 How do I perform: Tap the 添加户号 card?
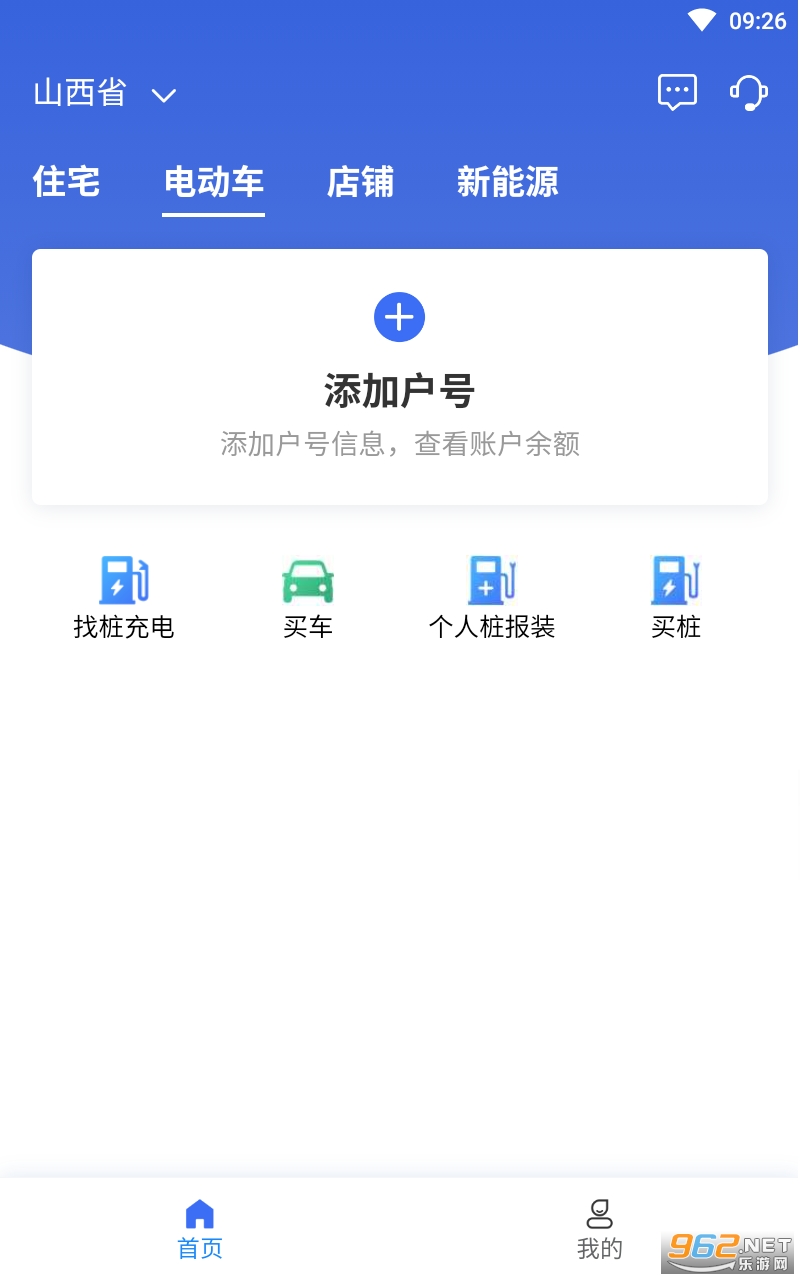pos(400,376)
